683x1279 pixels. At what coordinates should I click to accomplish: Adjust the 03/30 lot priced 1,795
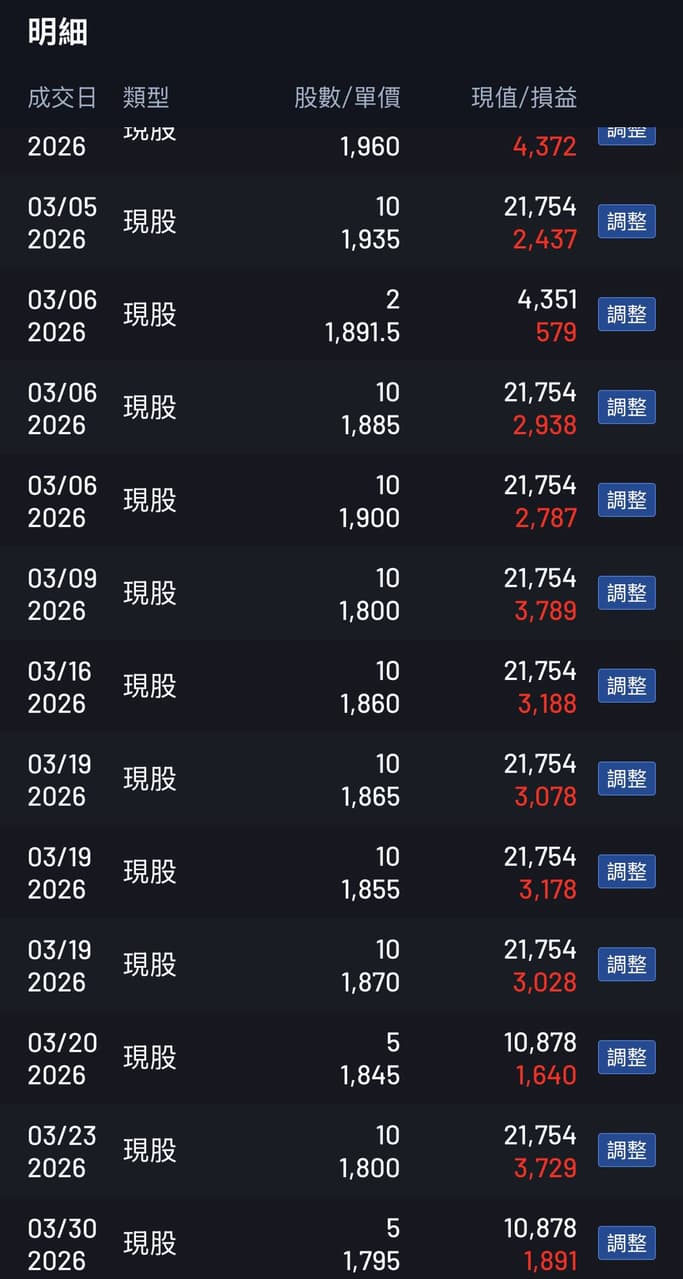tap(626, 1243)
